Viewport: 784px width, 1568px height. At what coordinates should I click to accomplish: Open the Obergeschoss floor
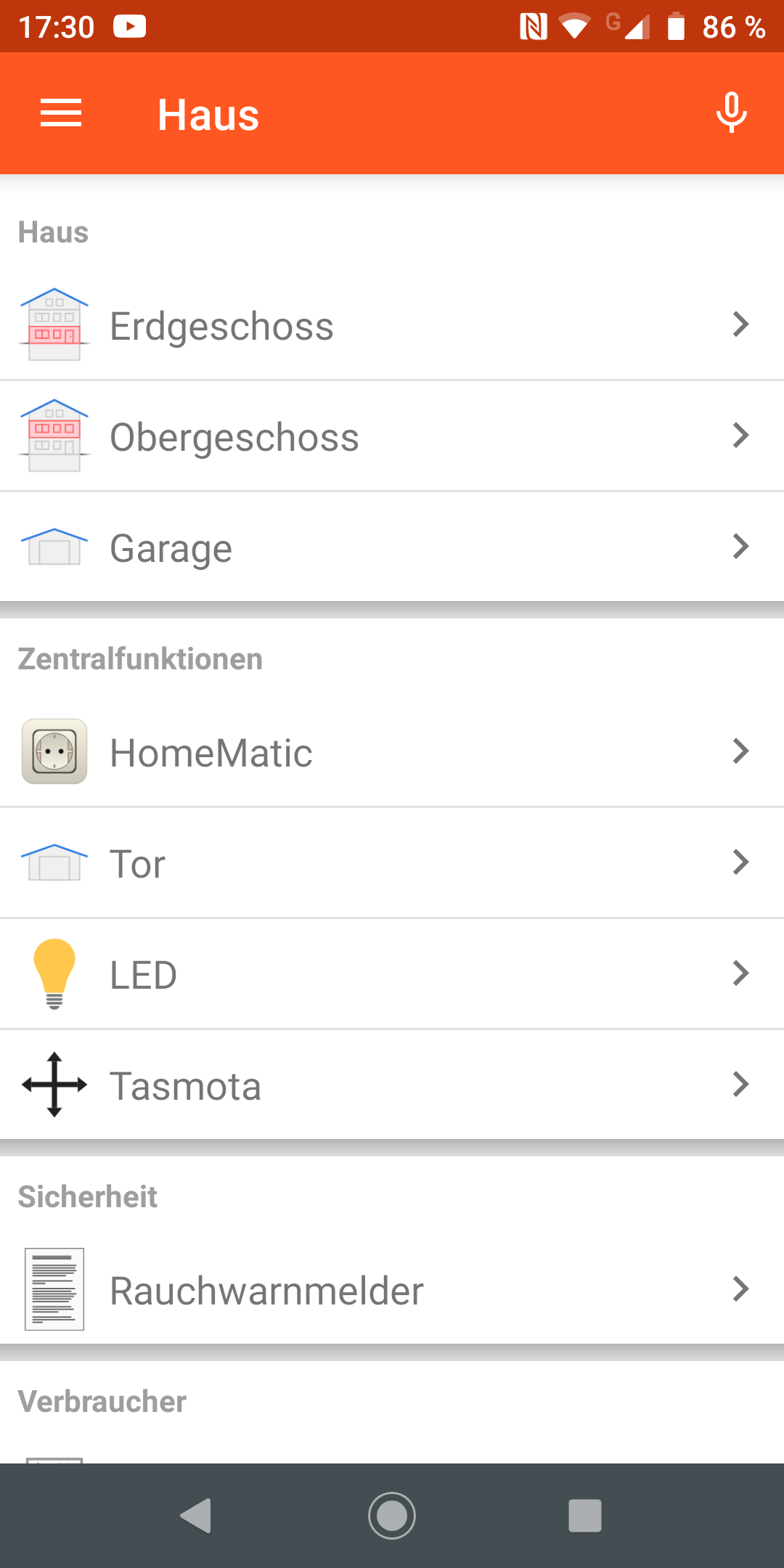392,436
